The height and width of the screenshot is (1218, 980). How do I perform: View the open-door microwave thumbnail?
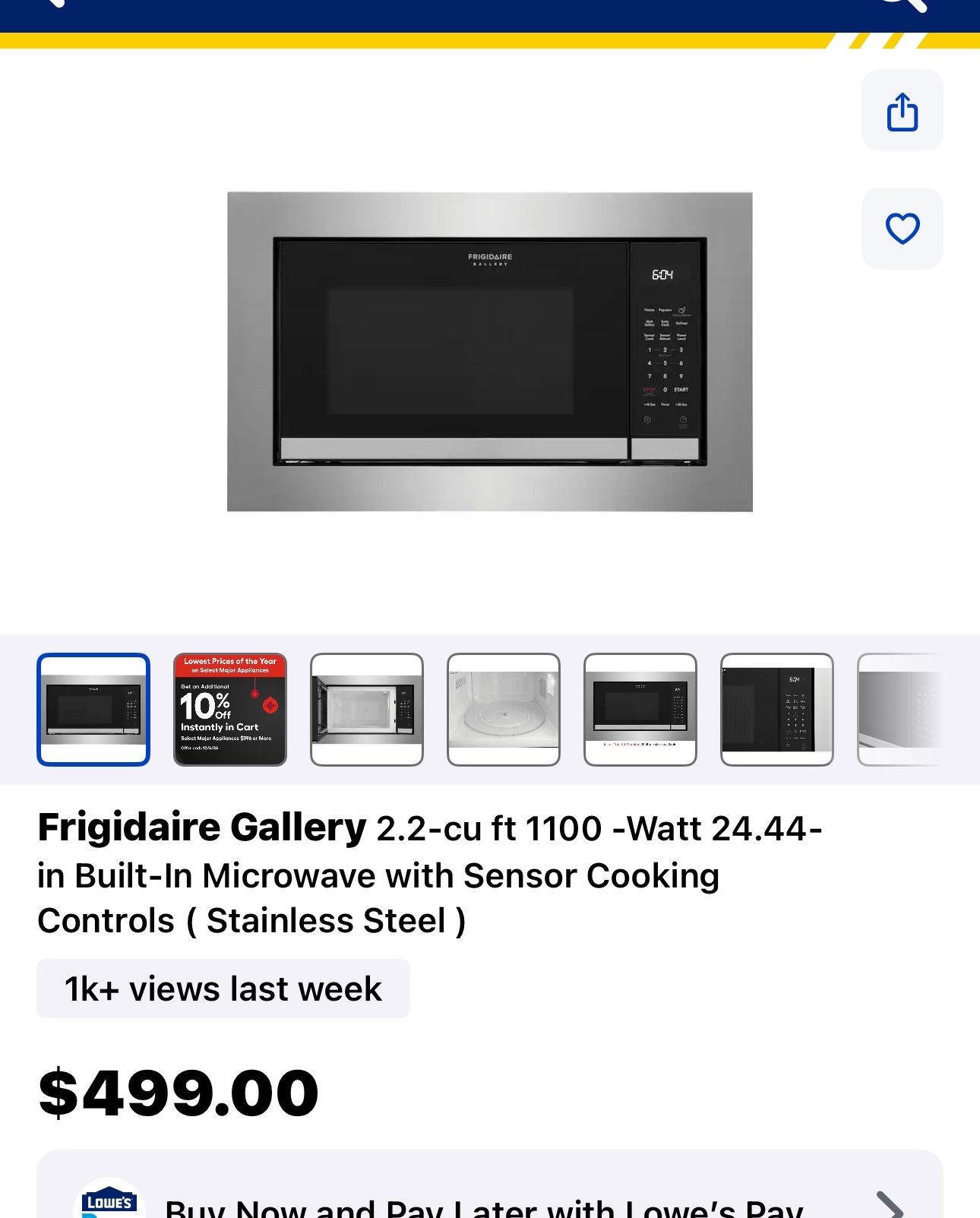367,710
